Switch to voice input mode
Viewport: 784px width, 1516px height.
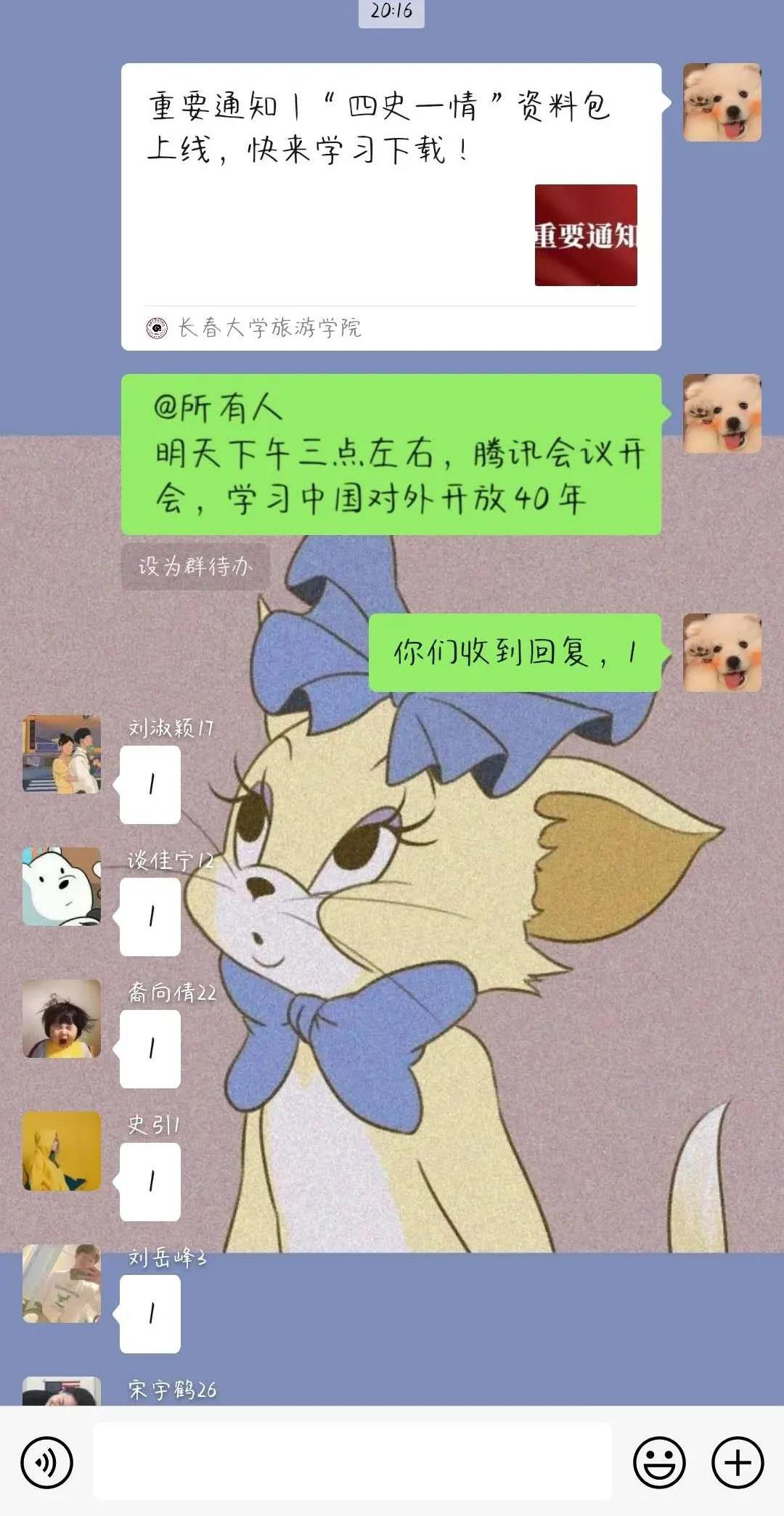pyautogui.click(x=46, y=1462)
